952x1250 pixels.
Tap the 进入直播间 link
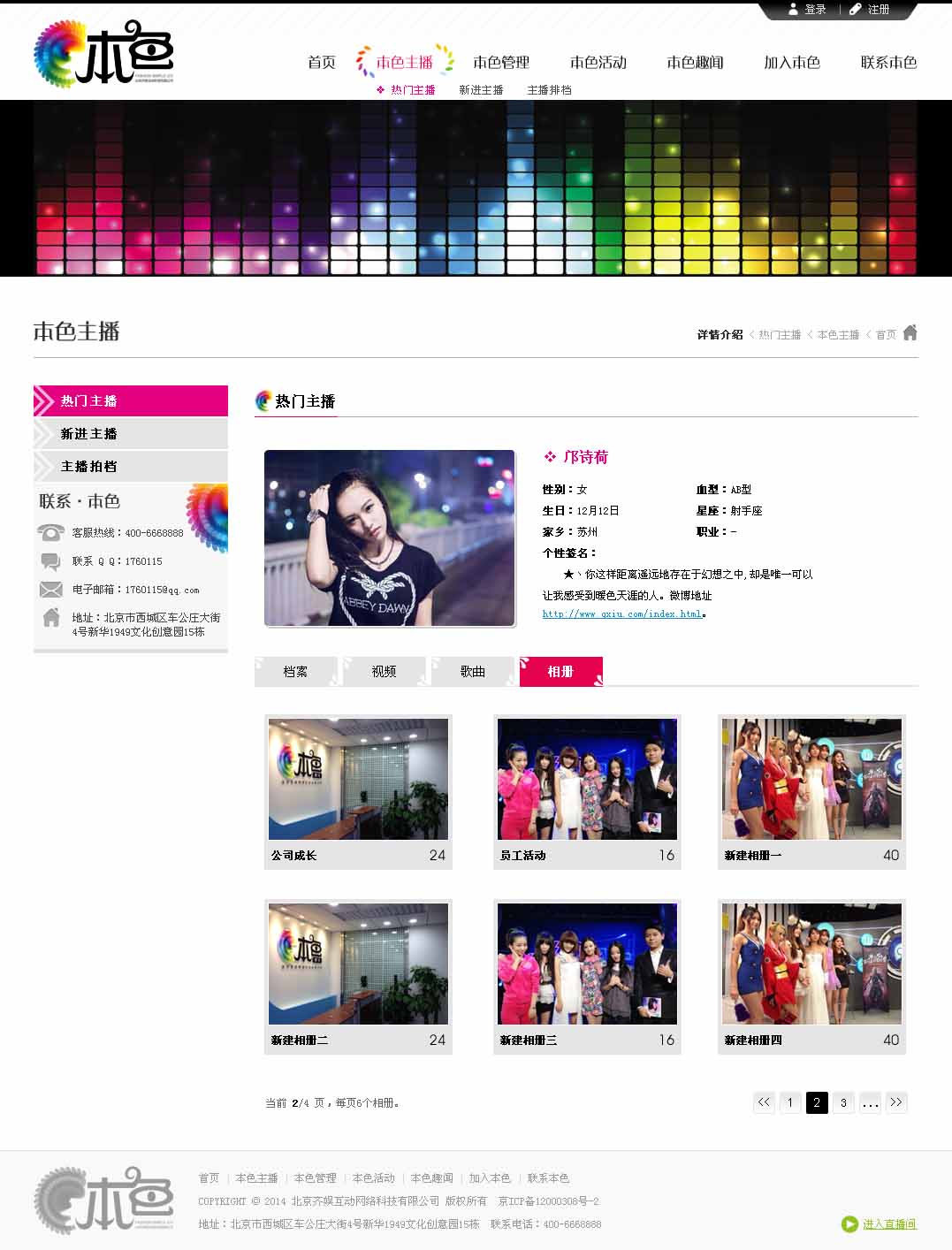point(888,1224)
